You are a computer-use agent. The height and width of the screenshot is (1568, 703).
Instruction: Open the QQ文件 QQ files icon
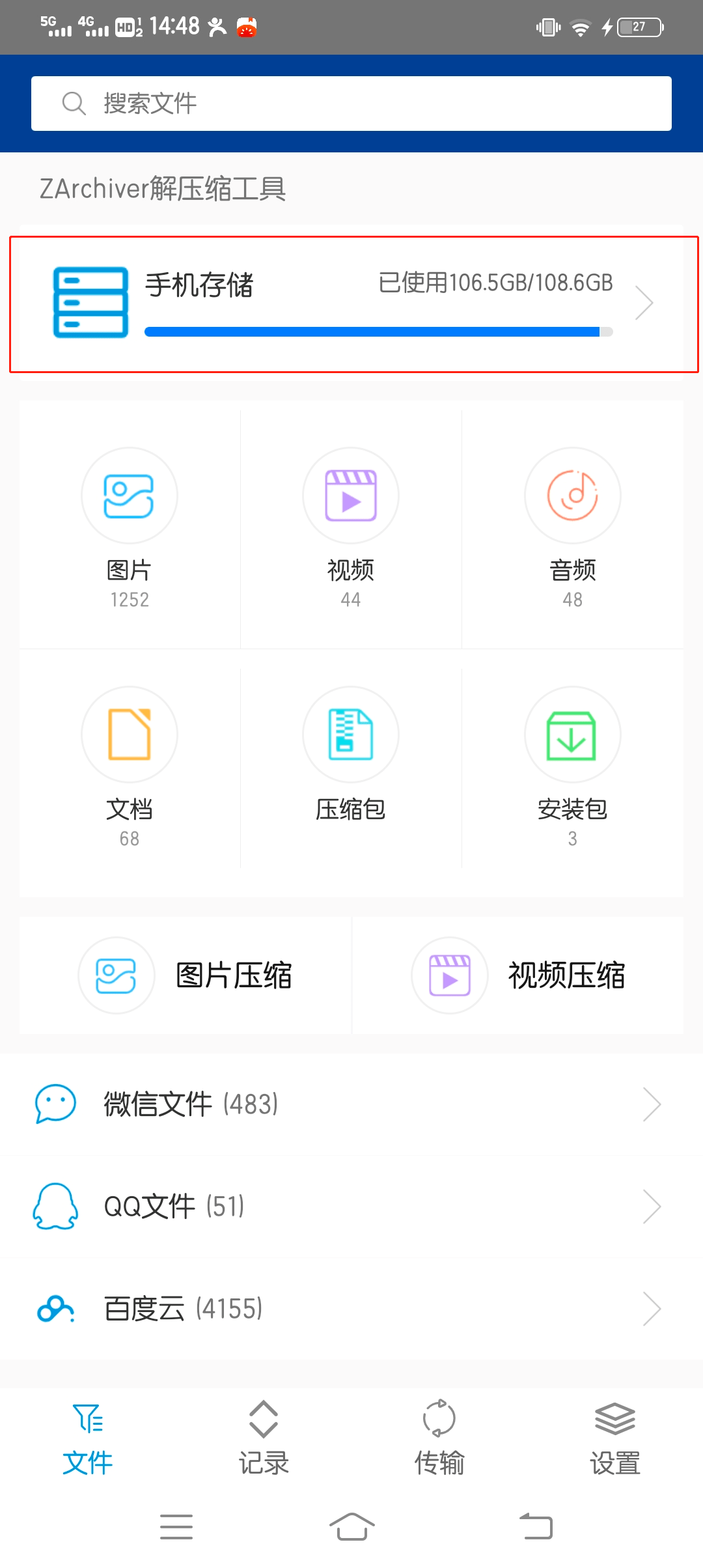coord(55,1205)
